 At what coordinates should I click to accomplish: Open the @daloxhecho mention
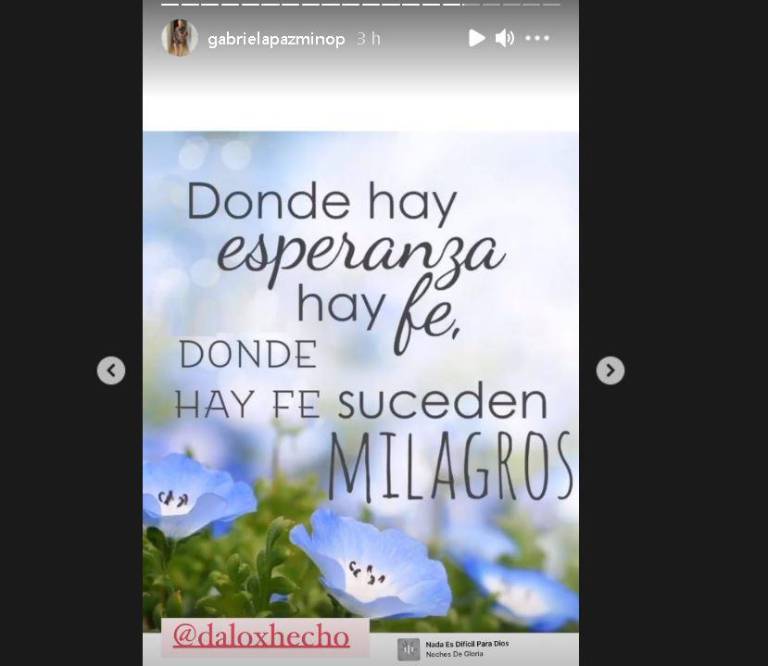click(x=262, y=637)
